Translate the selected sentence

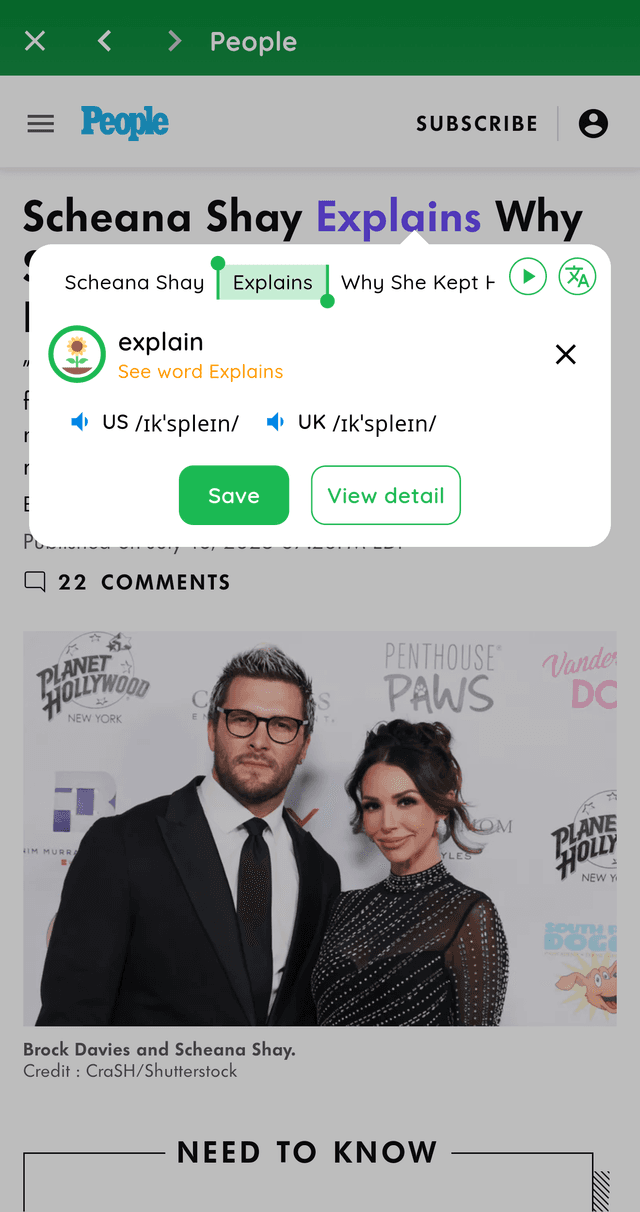coord(577,276)
